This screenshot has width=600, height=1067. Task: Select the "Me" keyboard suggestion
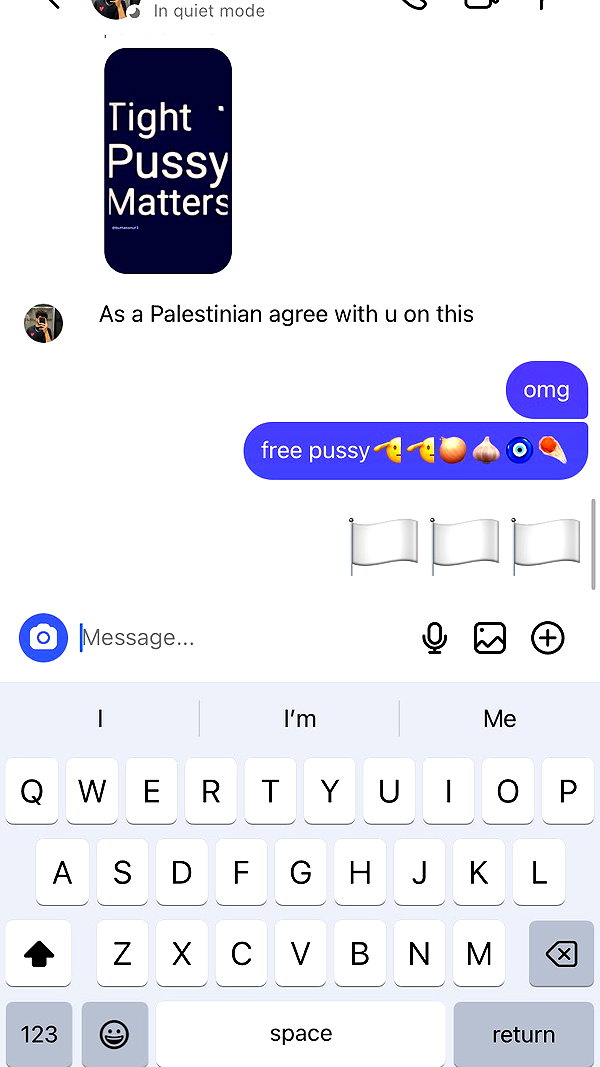[500, 719]
